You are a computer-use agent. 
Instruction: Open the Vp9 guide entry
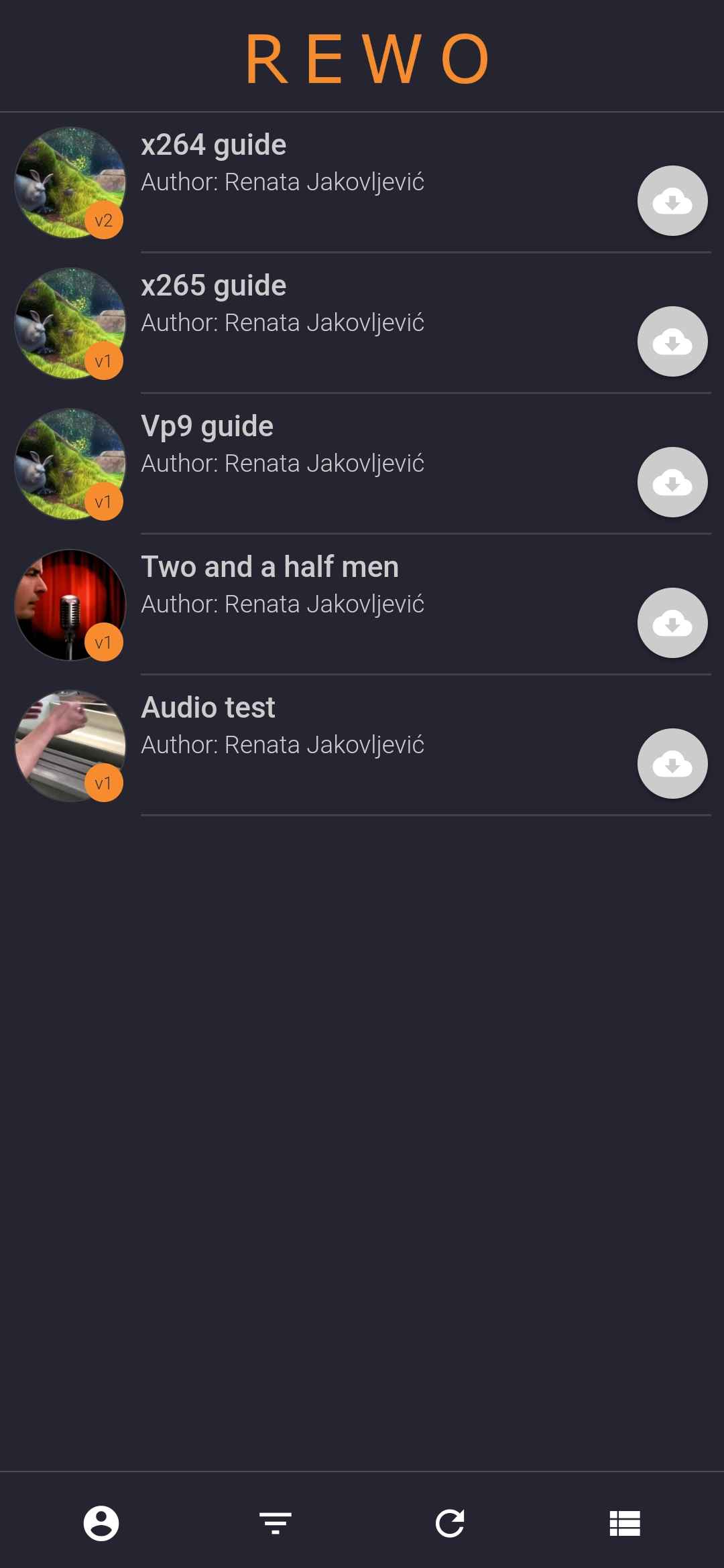[x=282, y=446]
